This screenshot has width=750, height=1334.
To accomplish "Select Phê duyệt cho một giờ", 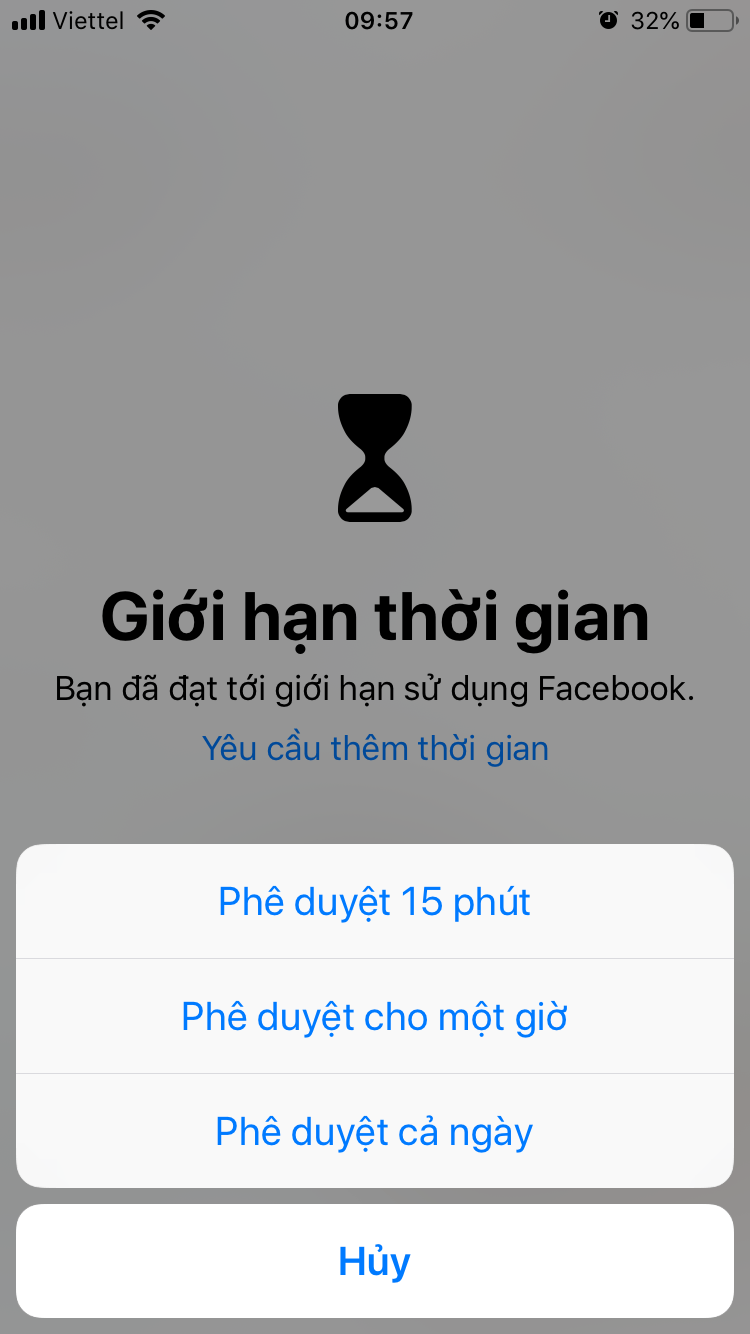I will pos(375,1017).
